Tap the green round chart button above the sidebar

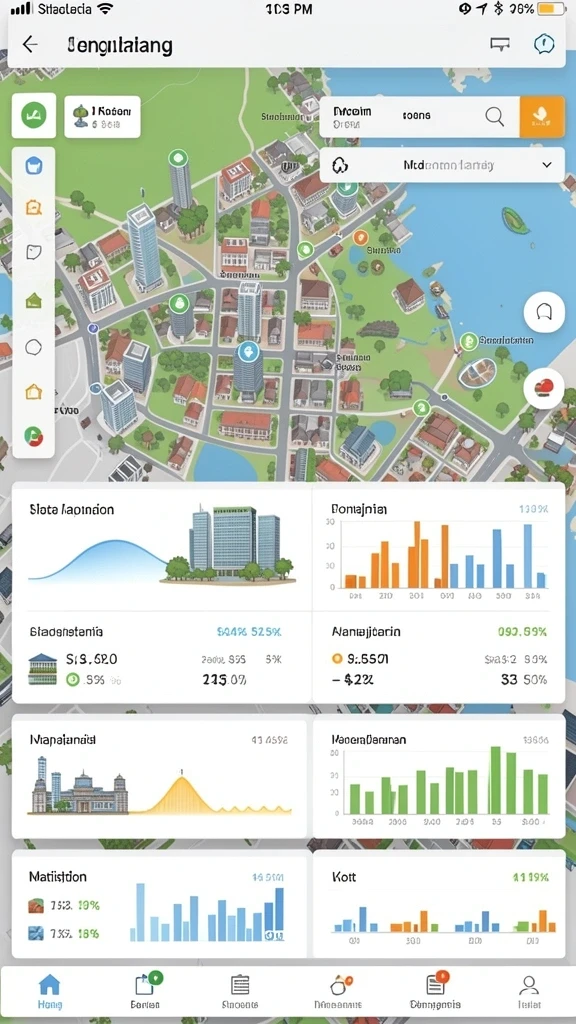[33, 116]
